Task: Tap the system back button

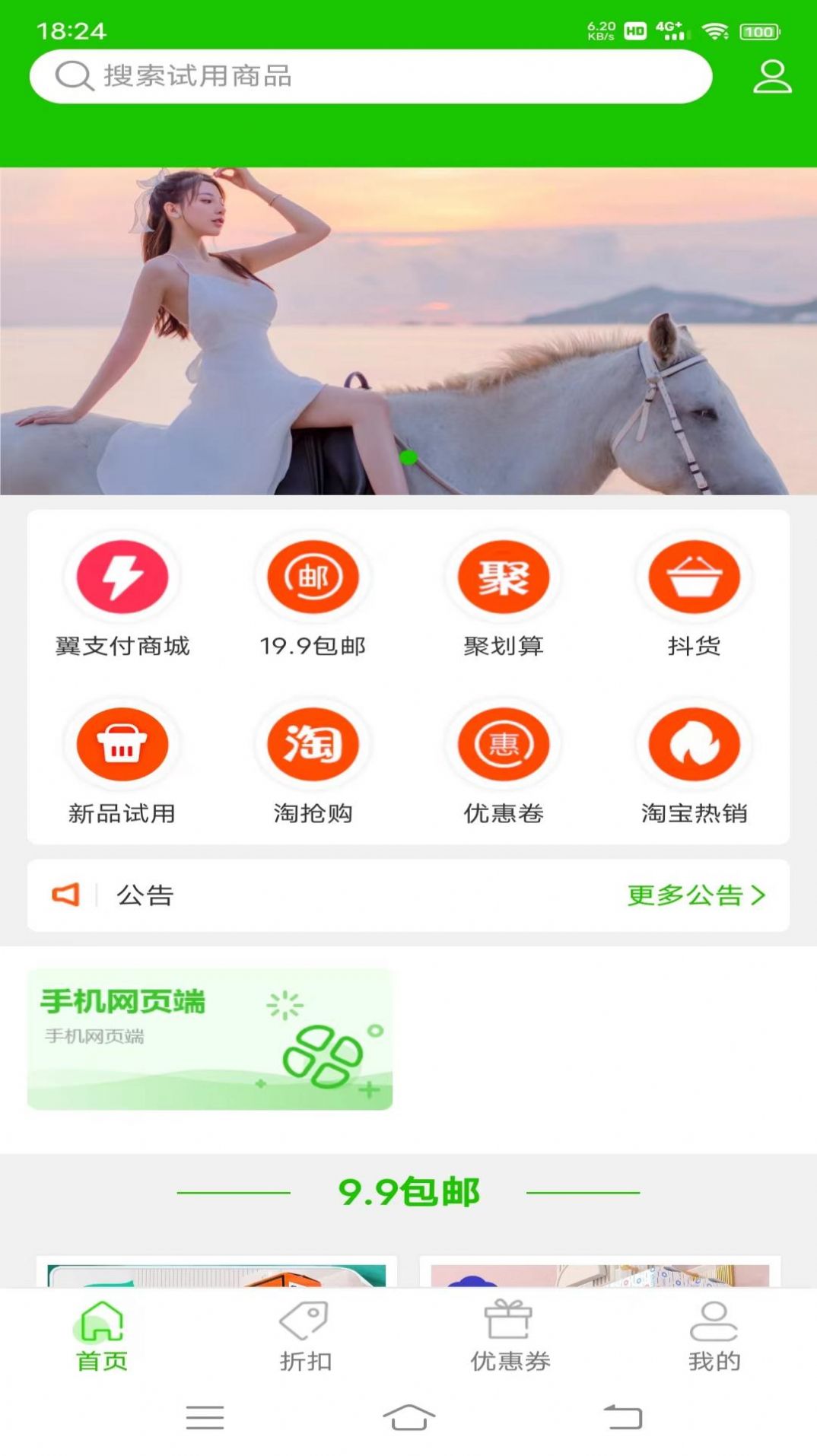Action: coord(623,1417)
